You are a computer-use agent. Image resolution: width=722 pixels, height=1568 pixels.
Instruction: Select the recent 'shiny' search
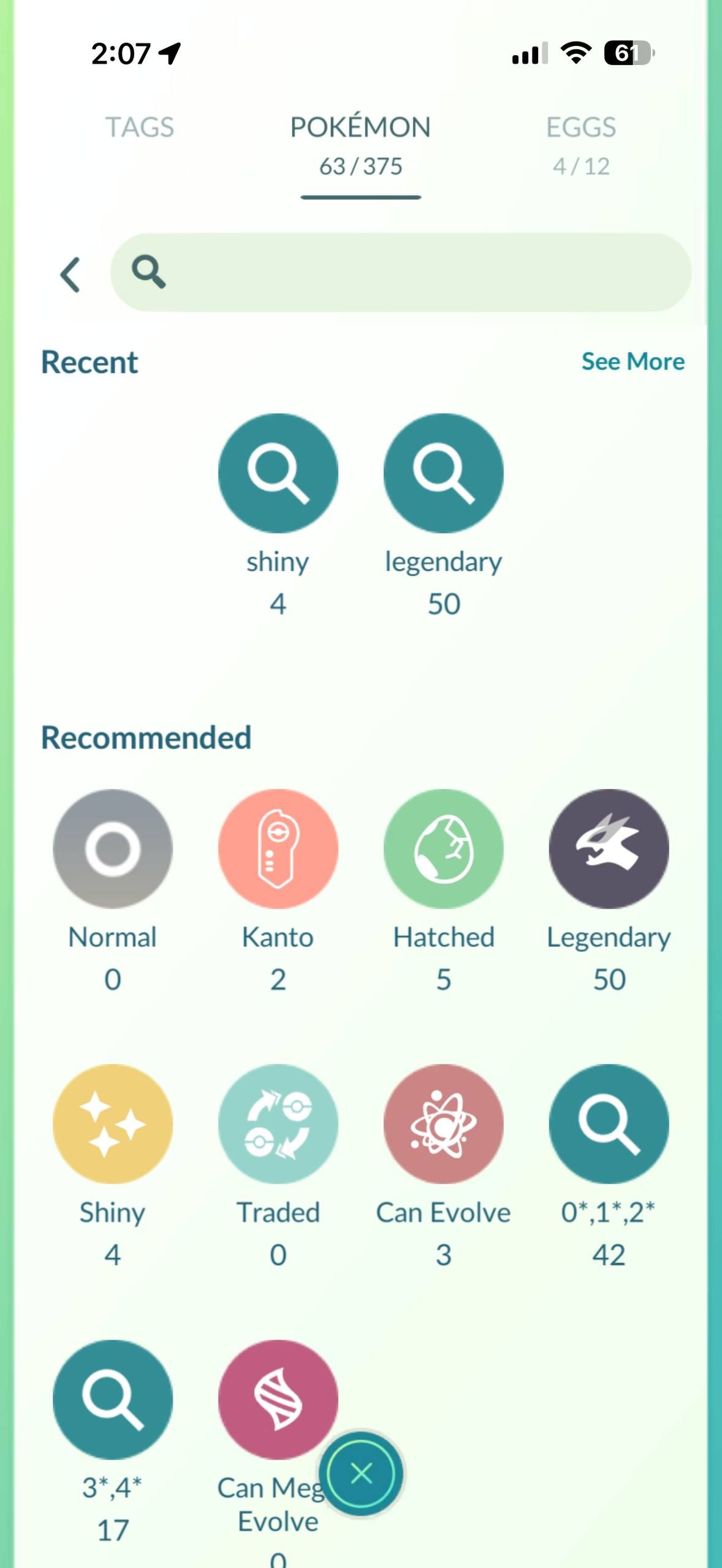tap(278, 473)
